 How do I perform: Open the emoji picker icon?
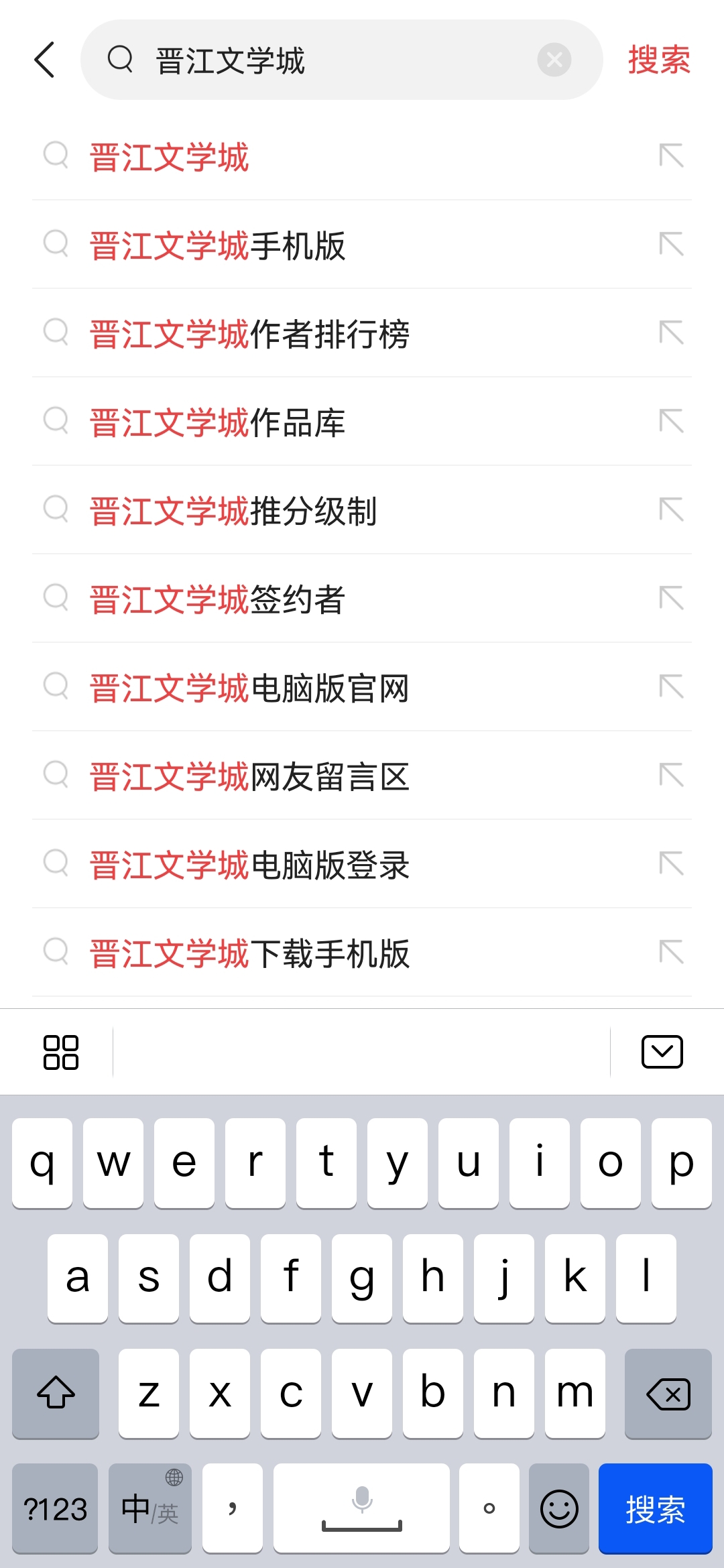tap(558, 1508)
